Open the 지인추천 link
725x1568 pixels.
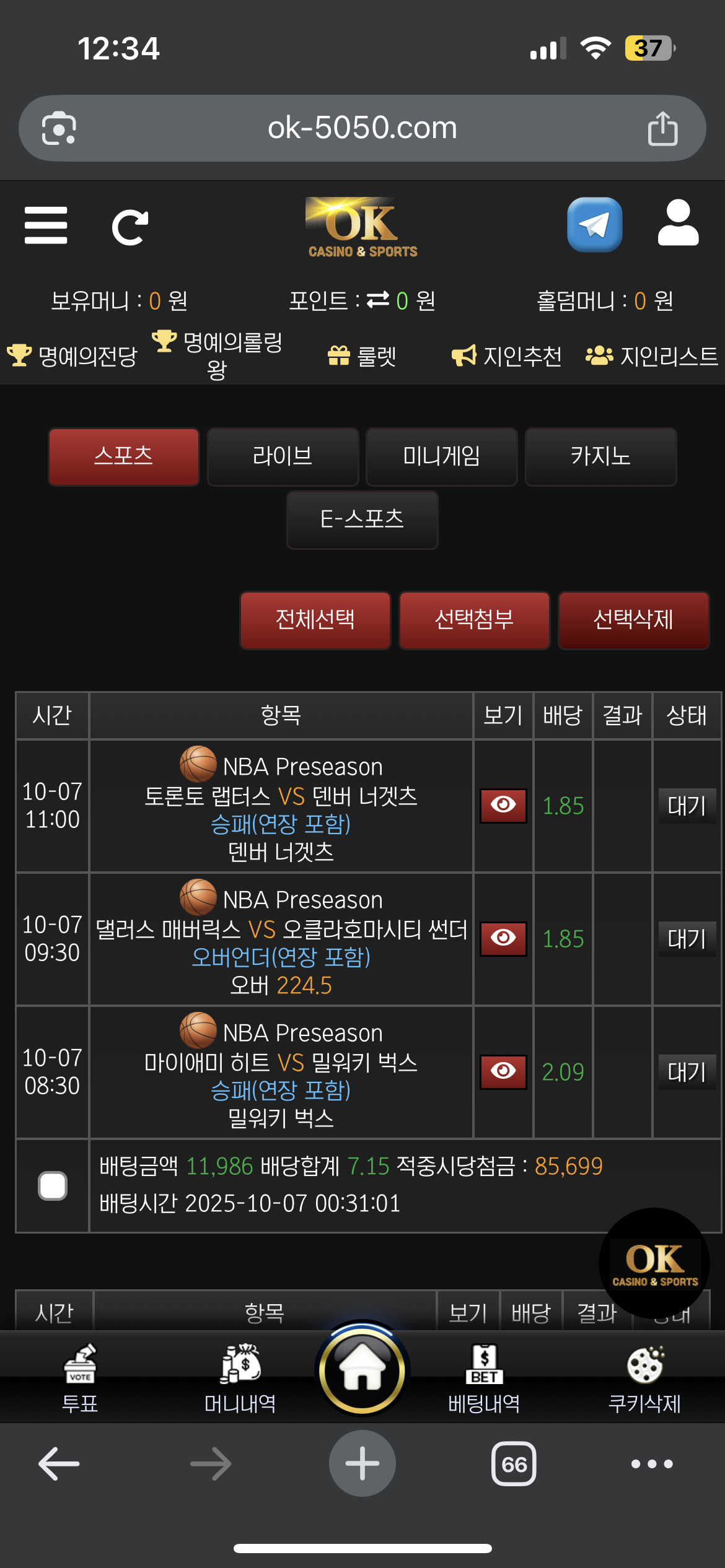click(x=507, y=356)
